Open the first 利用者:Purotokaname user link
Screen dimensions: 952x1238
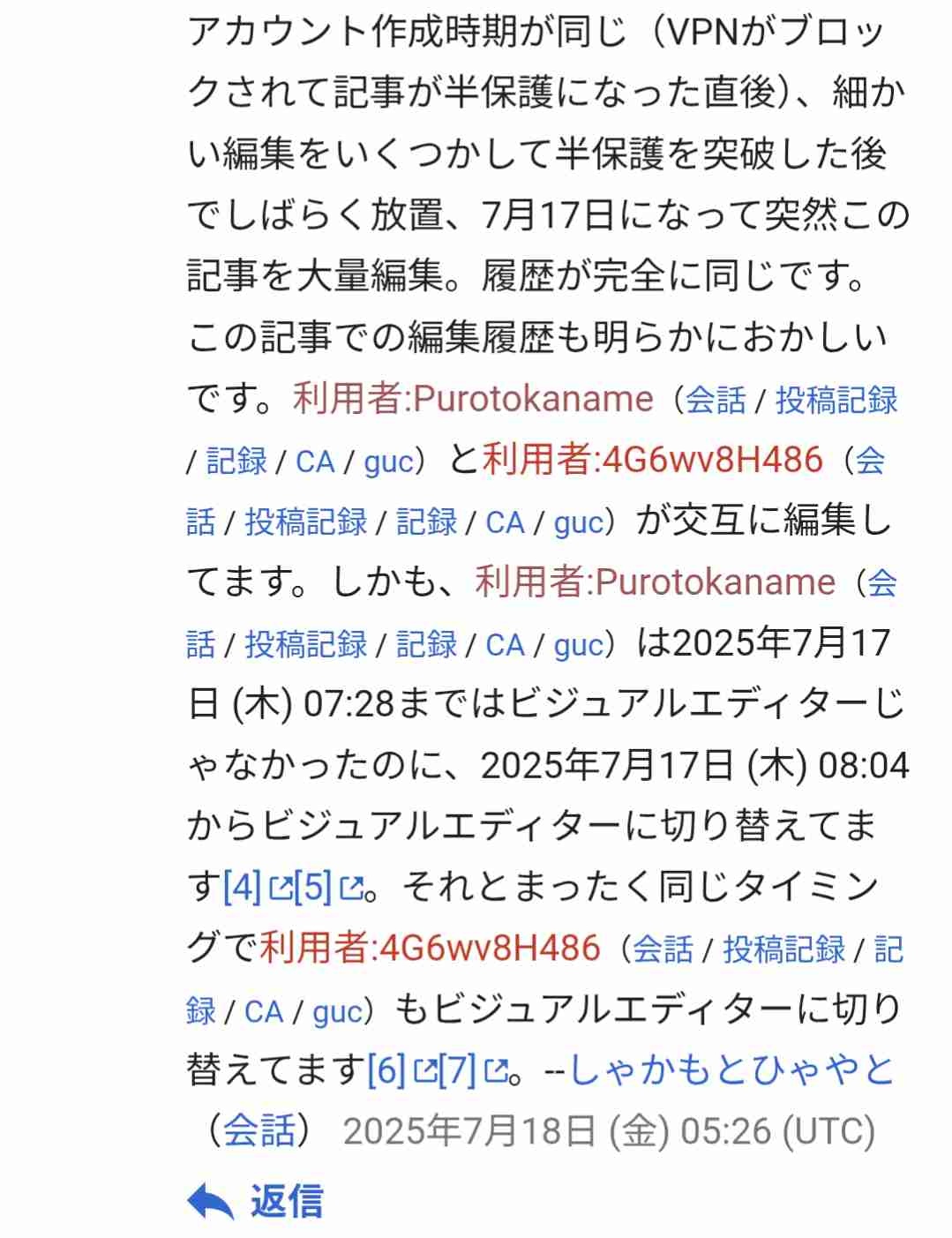[x=473, y=399]
